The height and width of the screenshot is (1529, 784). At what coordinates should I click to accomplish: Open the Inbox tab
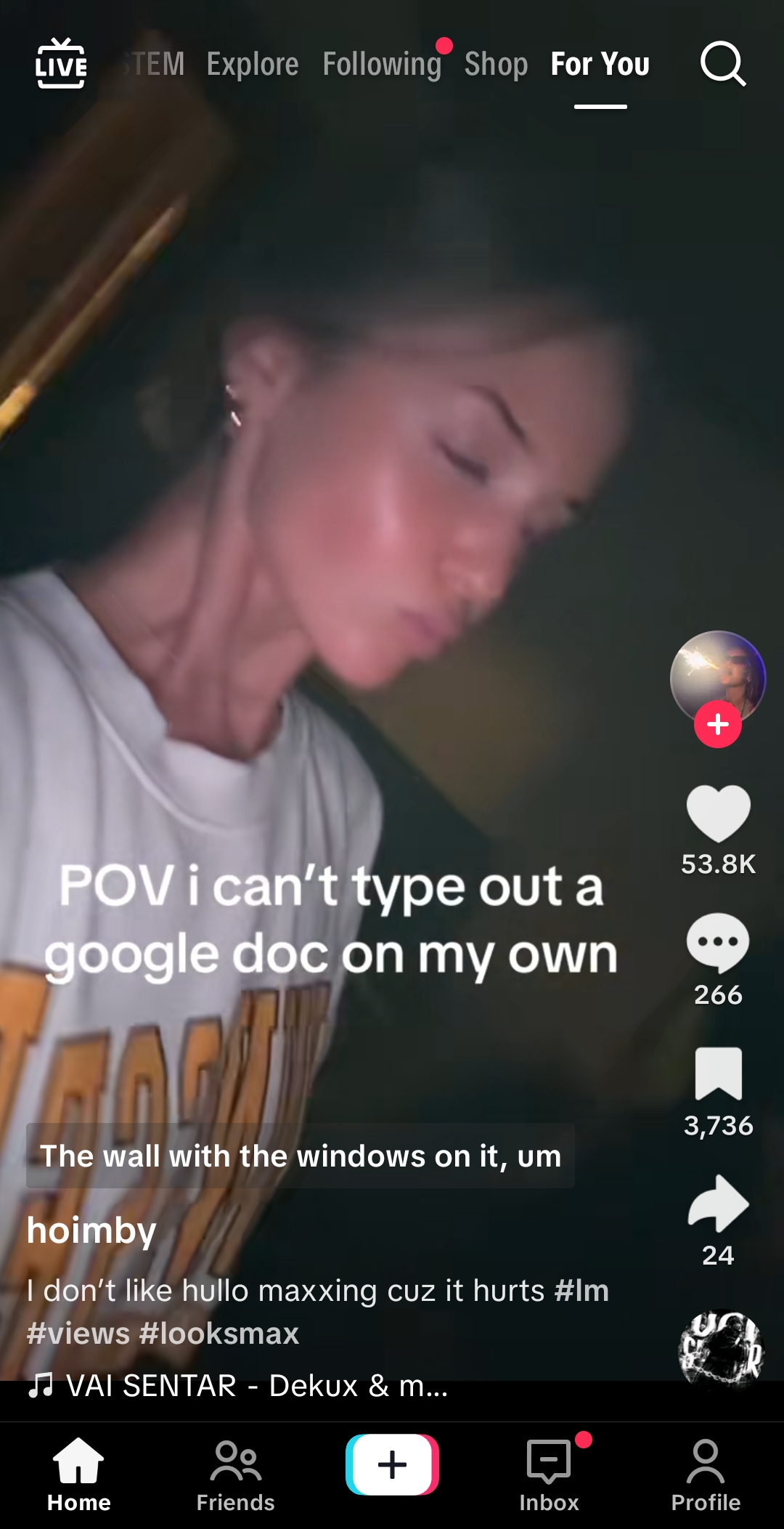[549, 1476]
